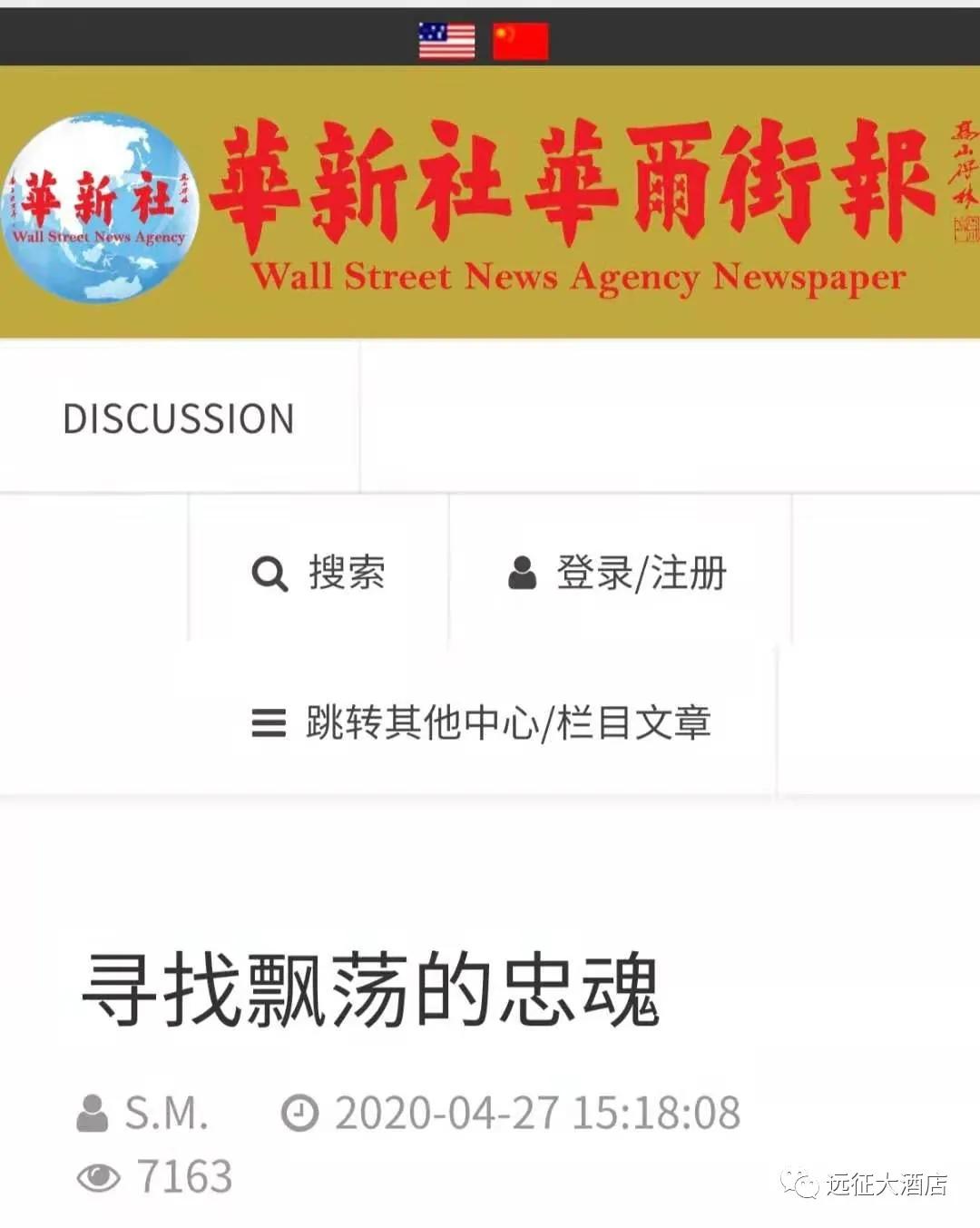Open the 搜索 search option

318,573
